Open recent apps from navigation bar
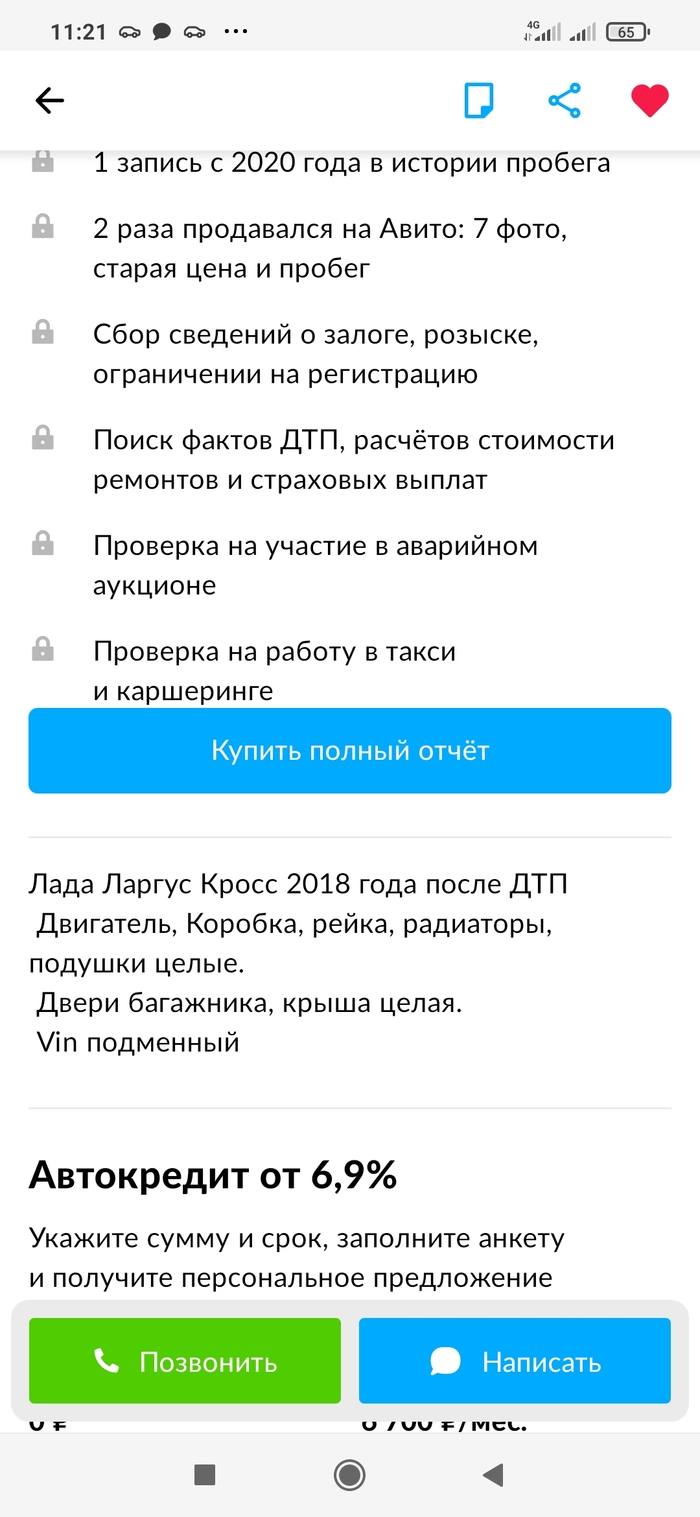 coord(205,1474)
